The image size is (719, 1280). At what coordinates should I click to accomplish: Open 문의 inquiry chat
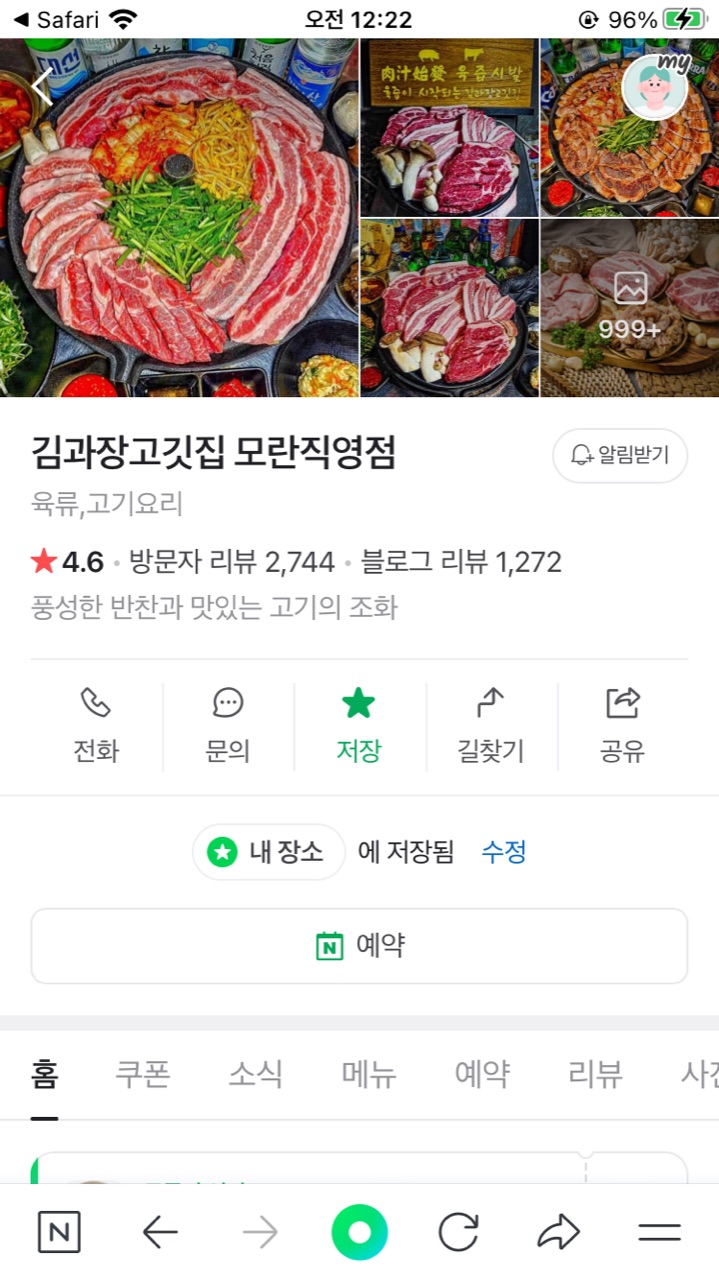pyautogui.click(x=228, y=726)
